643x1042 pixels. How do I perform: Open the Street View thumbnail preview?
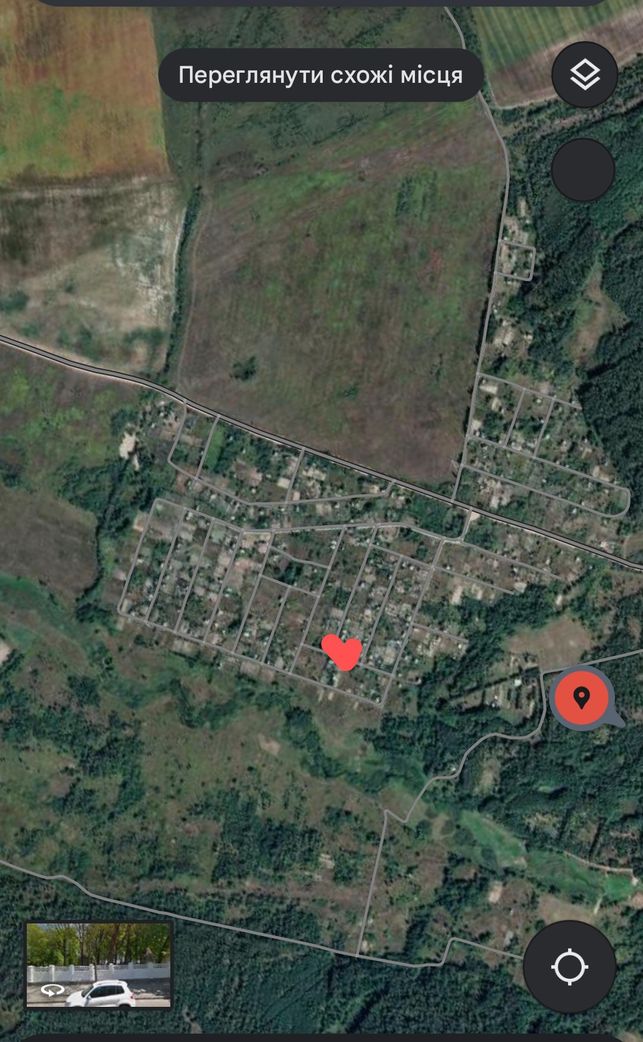[98, 964]
